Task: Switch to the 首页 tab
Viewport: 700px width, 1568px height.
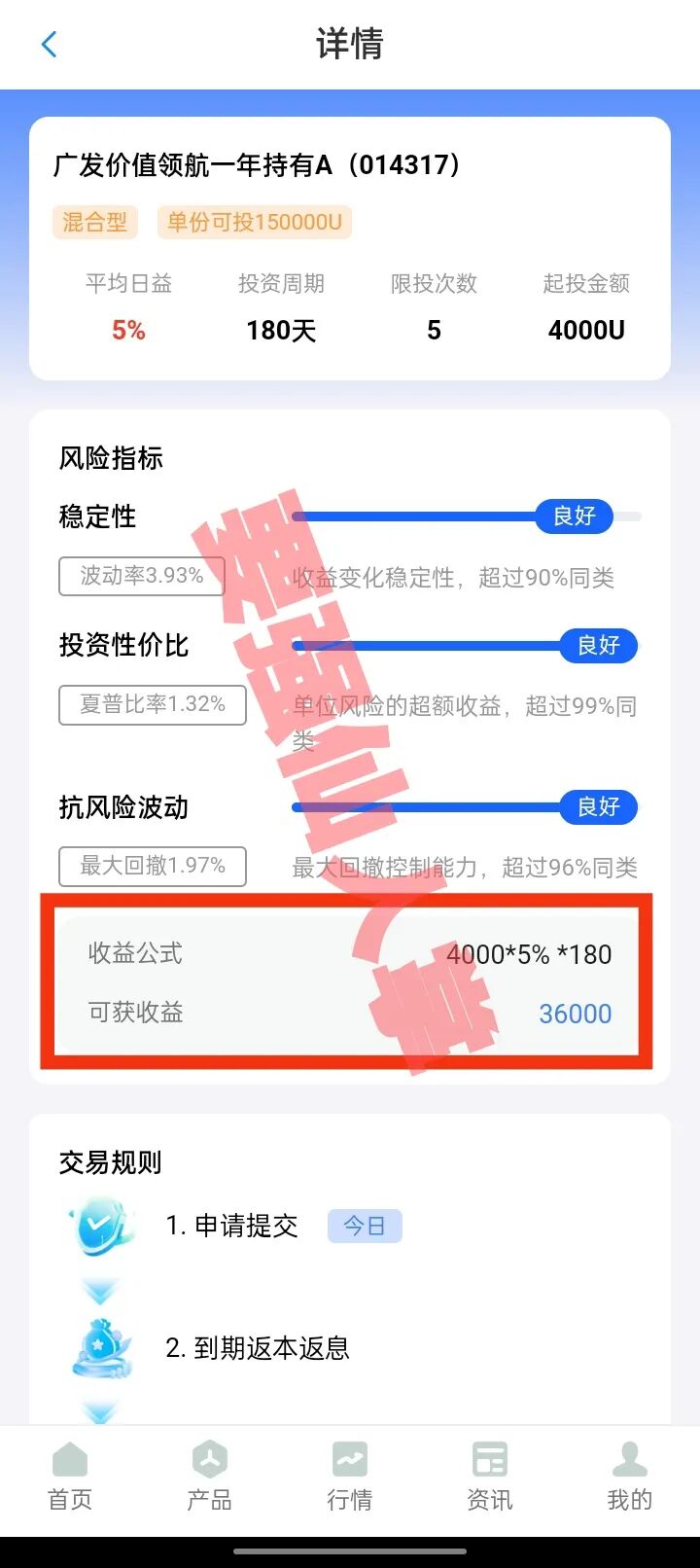Action: tap(70, 1476)
